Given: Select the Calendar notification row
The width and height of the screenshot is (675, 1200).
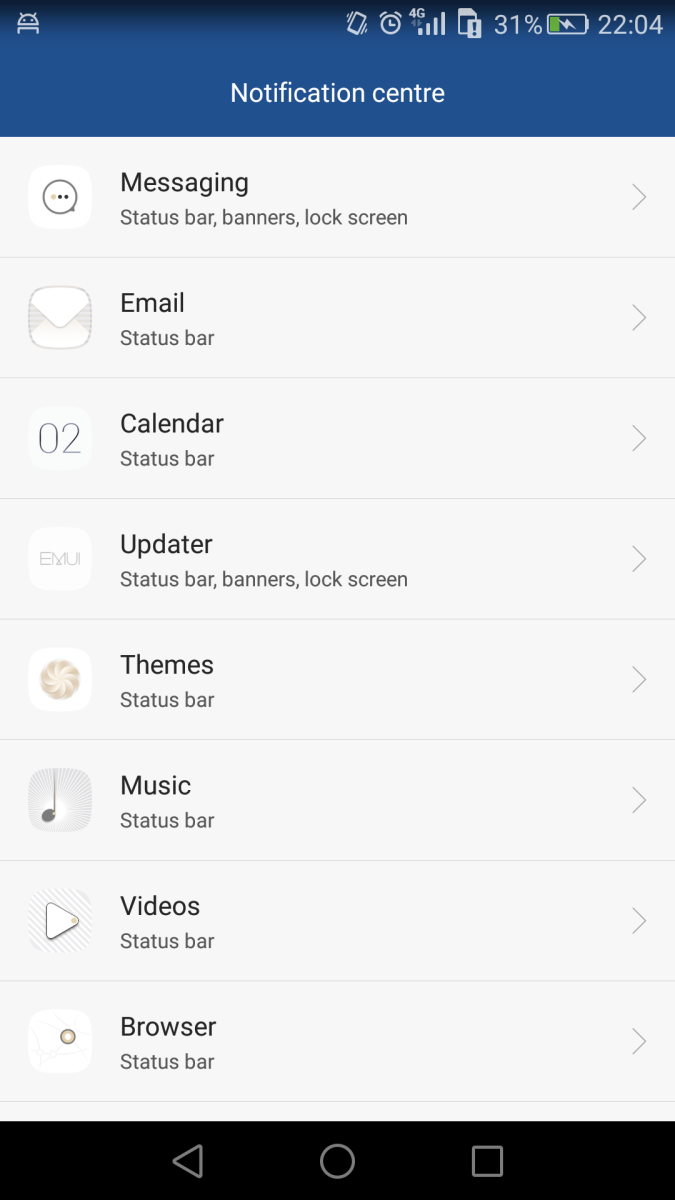Looking at the screenshot, I should pyautogui.click(x=337, y=439).
